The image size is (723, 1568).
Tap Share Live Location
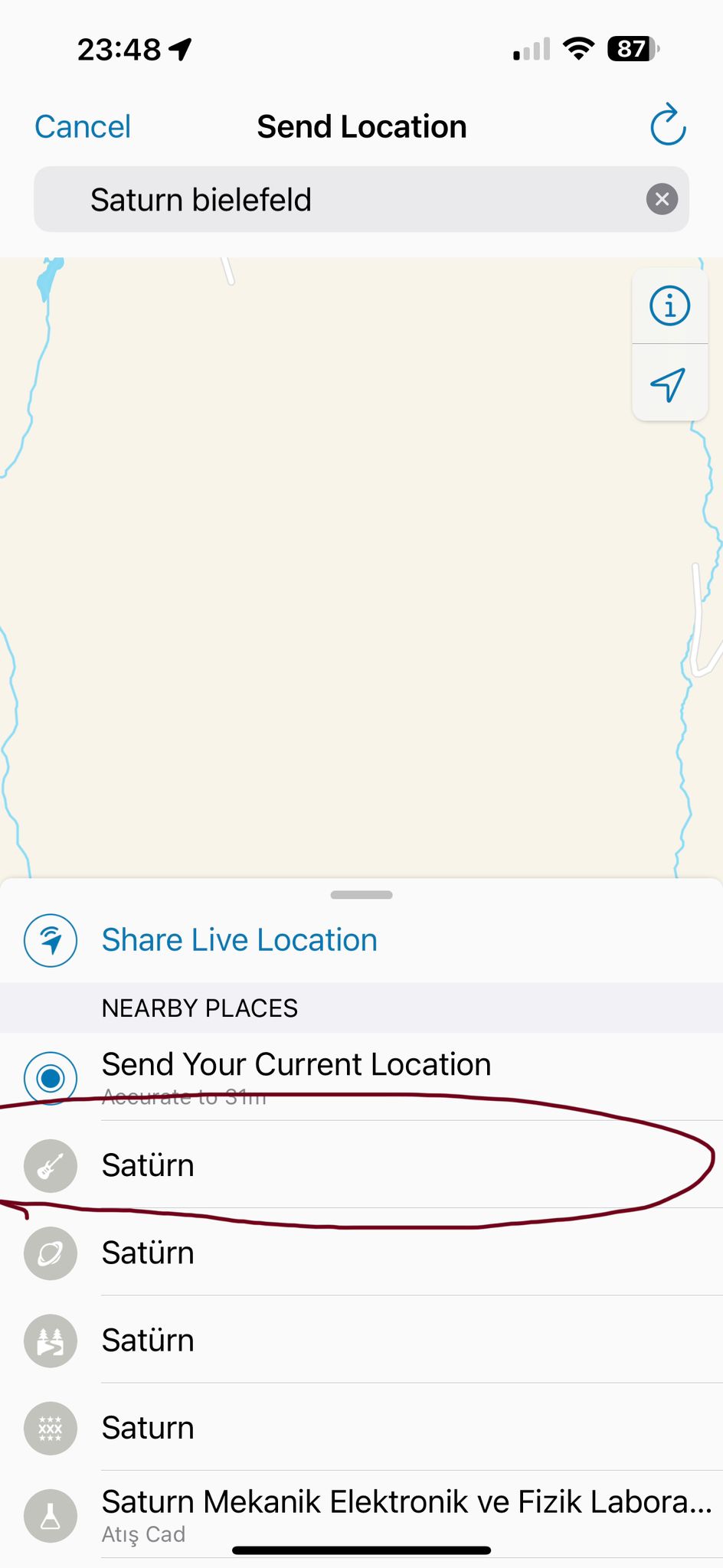pos(361,940)
